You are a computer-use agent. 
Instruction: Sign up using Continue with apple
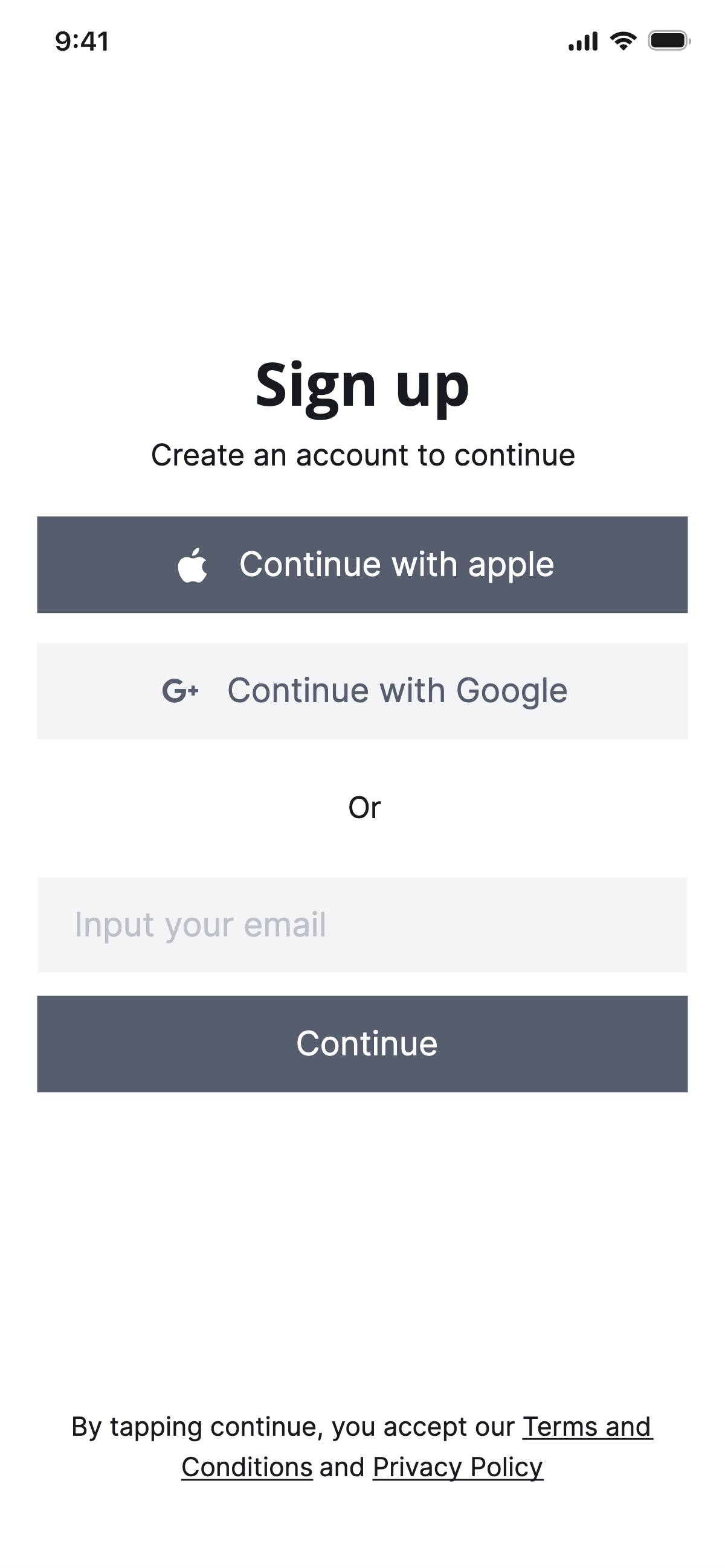click(x=362, y=565)
